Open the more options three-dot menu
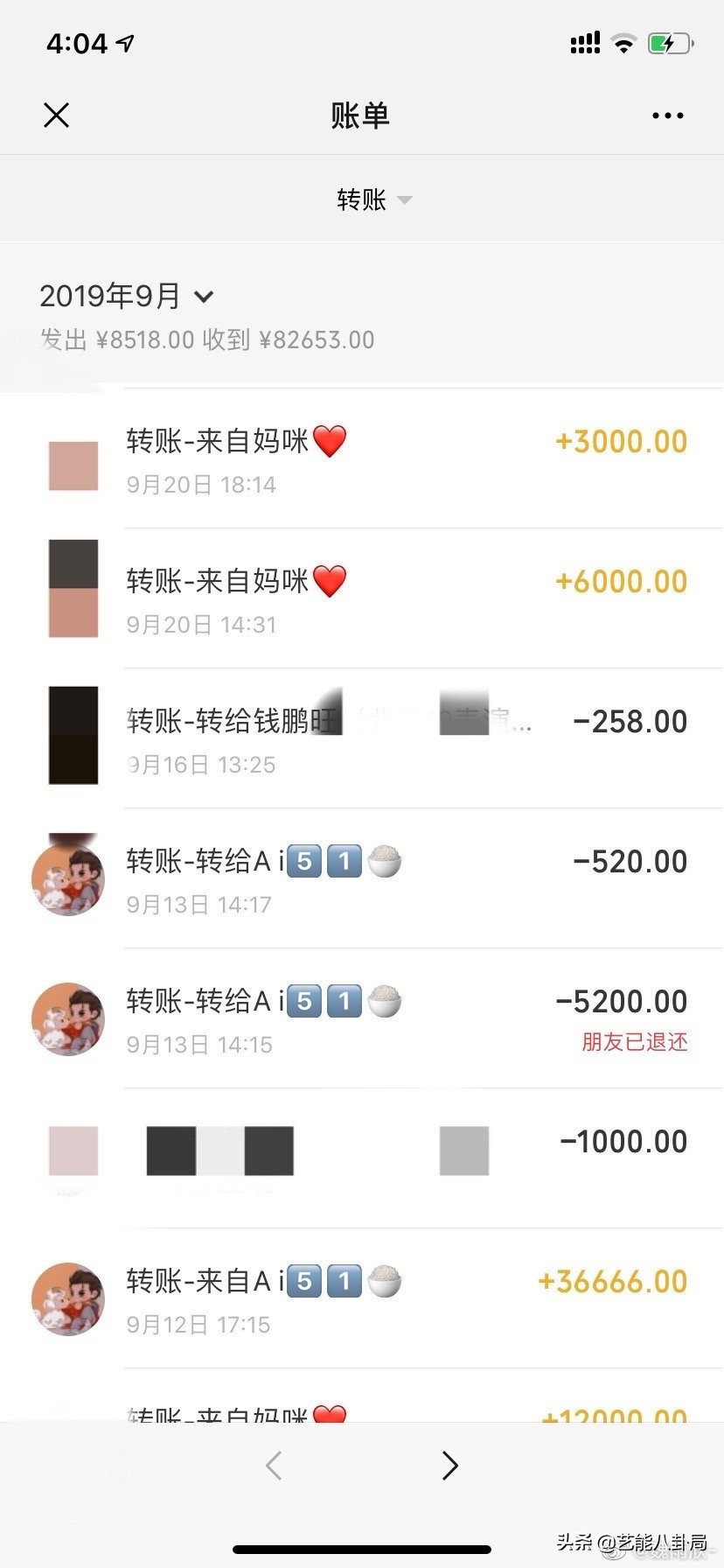 point(667,115)
